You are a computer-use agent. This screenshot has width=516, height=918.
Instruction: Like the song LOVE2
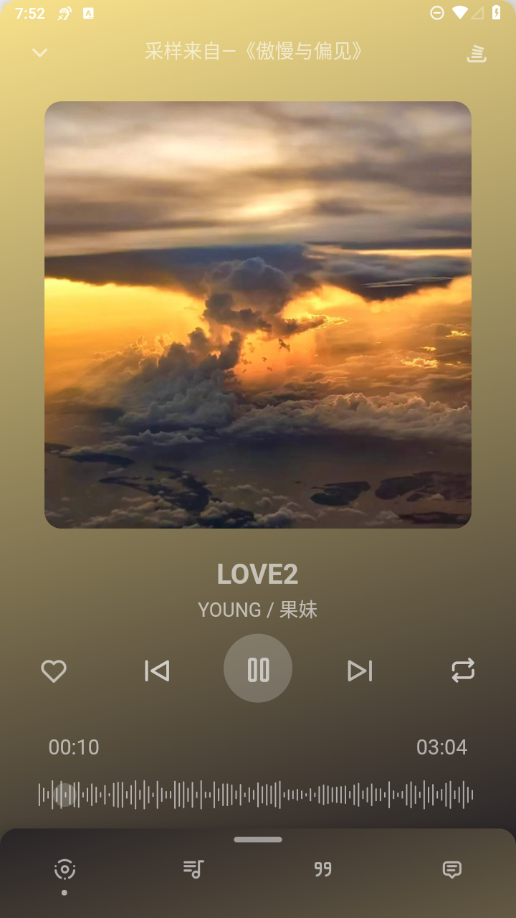(x=54, y=671)
